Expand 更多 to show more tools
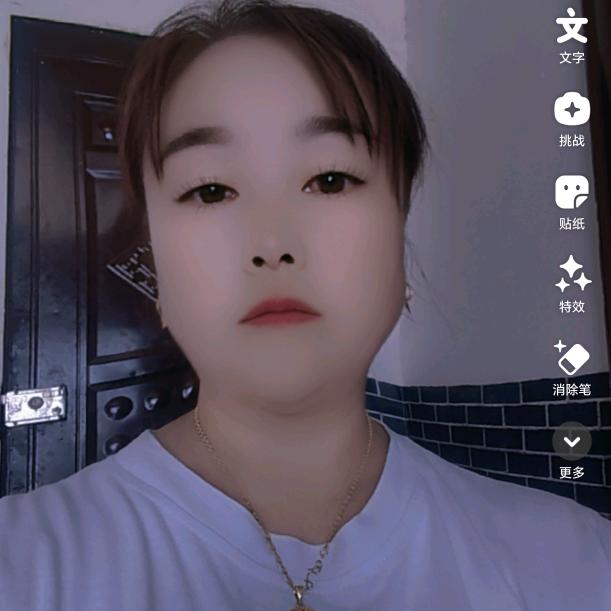 coord(572,450)
